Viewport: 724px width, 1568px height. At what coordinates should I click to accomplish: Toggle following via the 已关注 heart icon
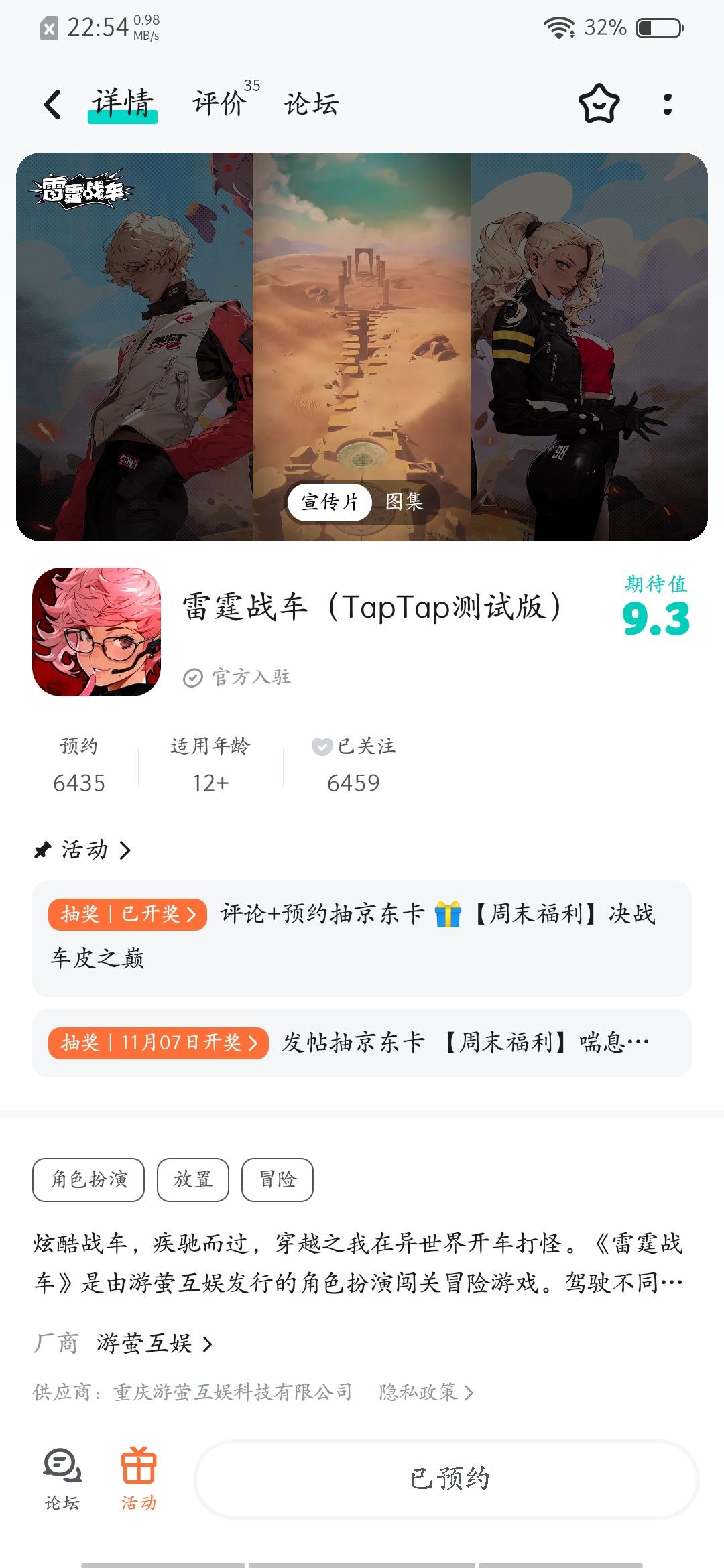coord(321,746)
